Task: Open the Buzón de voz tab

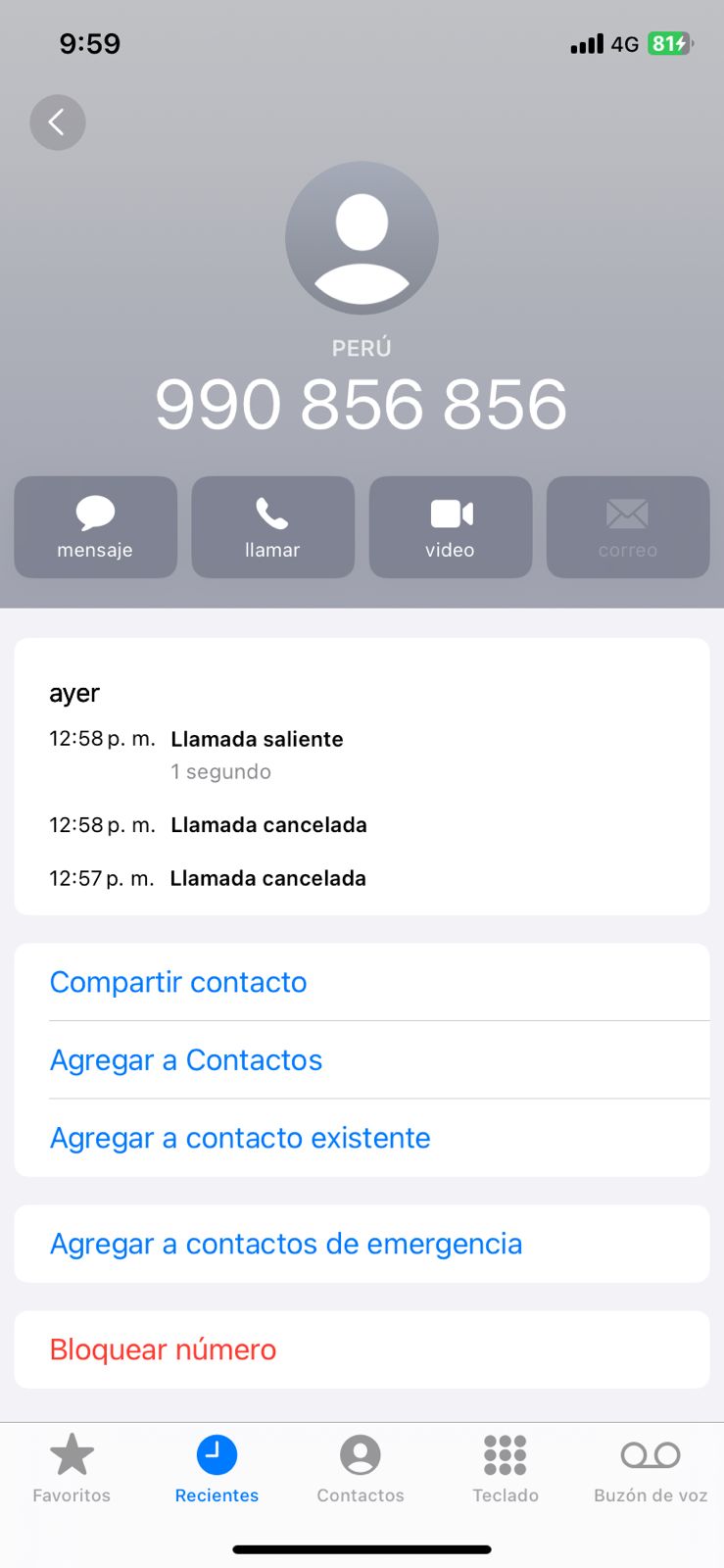Action: coord(651,1467)
